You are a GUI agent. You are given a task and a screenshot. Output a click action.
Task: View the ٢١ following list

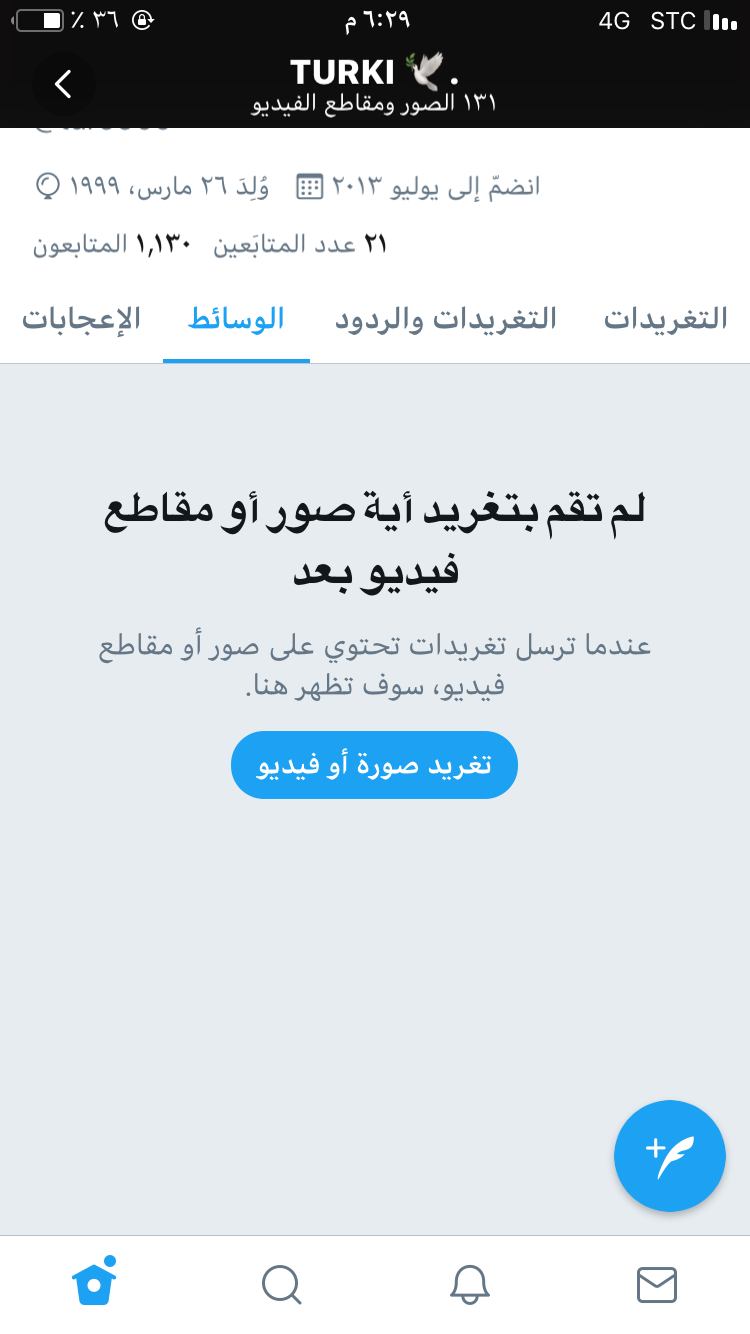(300, 244)
